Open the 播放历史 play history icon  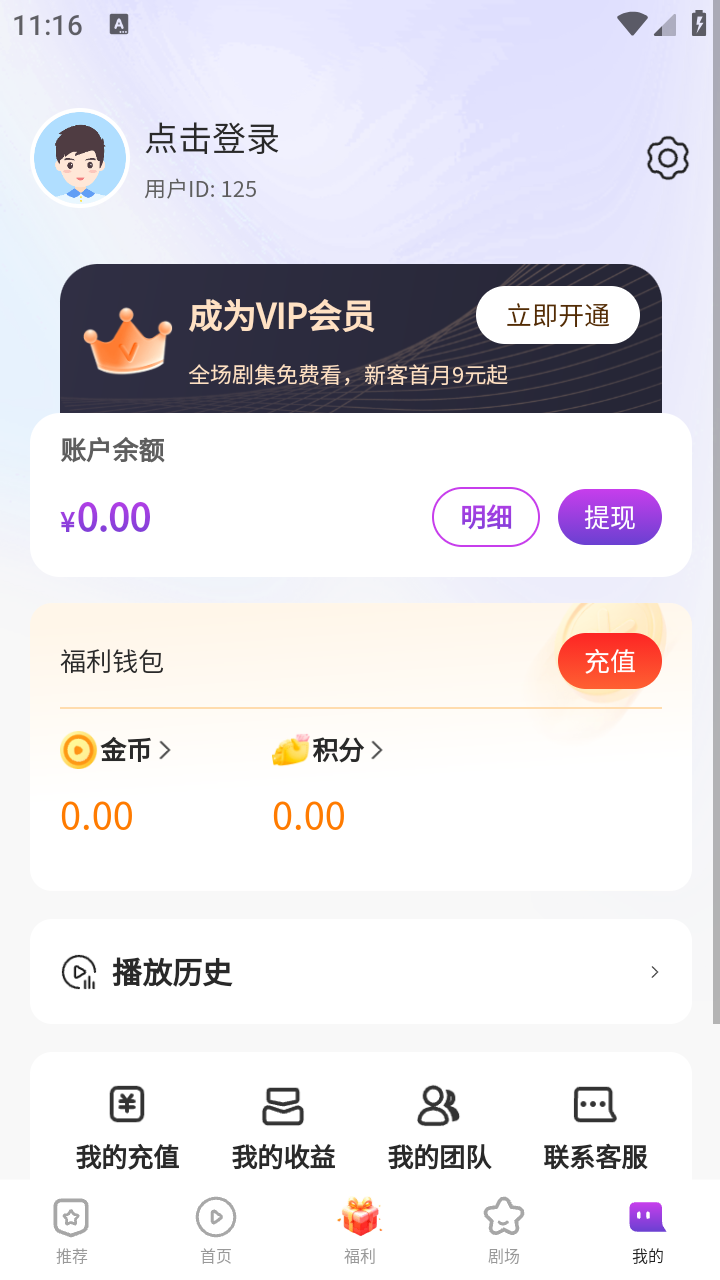pos(82,971)
